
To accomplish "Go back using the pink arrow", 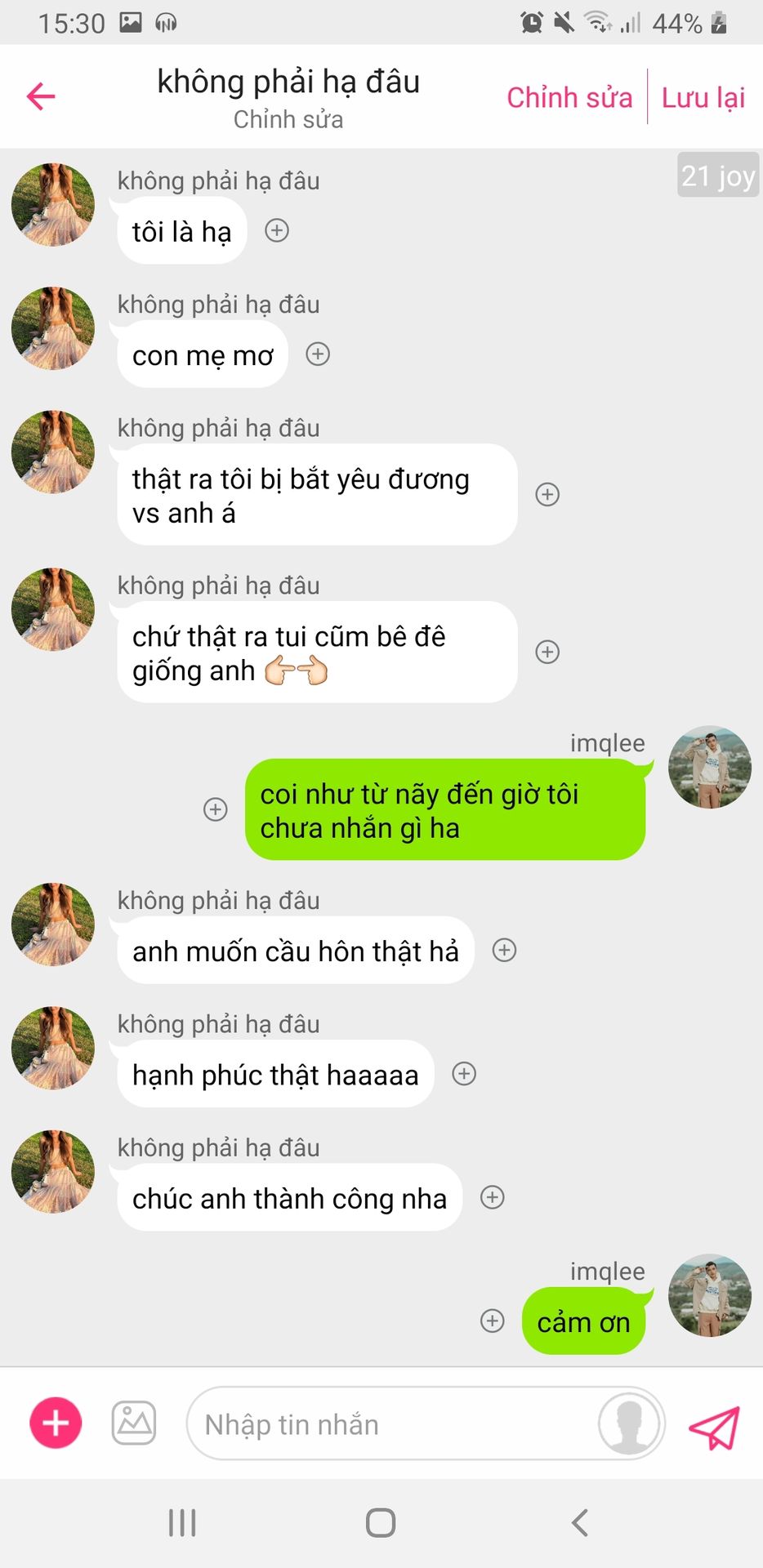I will (41, 96).
